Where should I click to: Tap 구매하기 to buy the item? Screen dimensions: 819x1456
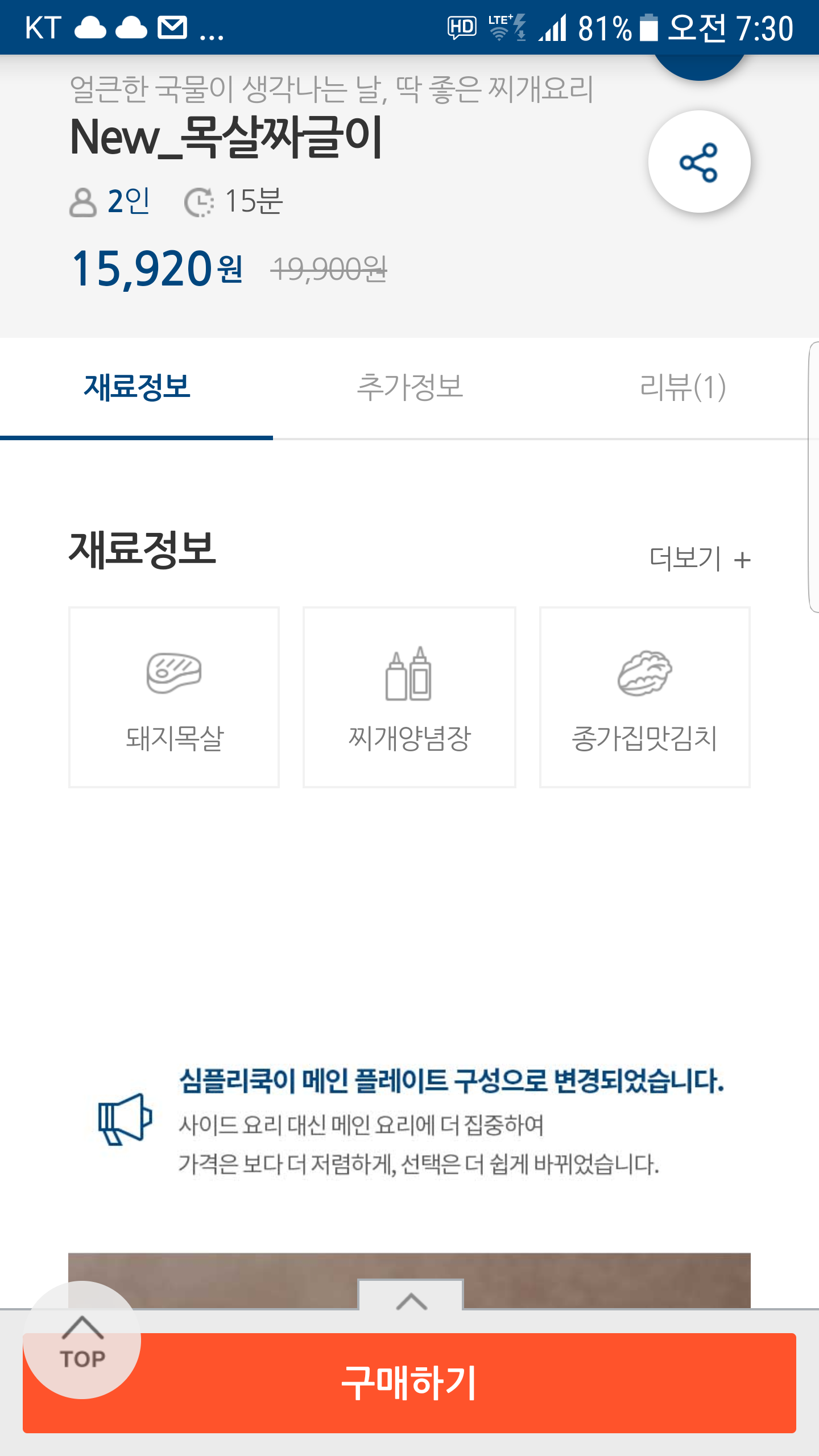pyautogui.click(x=409, y=1383)
